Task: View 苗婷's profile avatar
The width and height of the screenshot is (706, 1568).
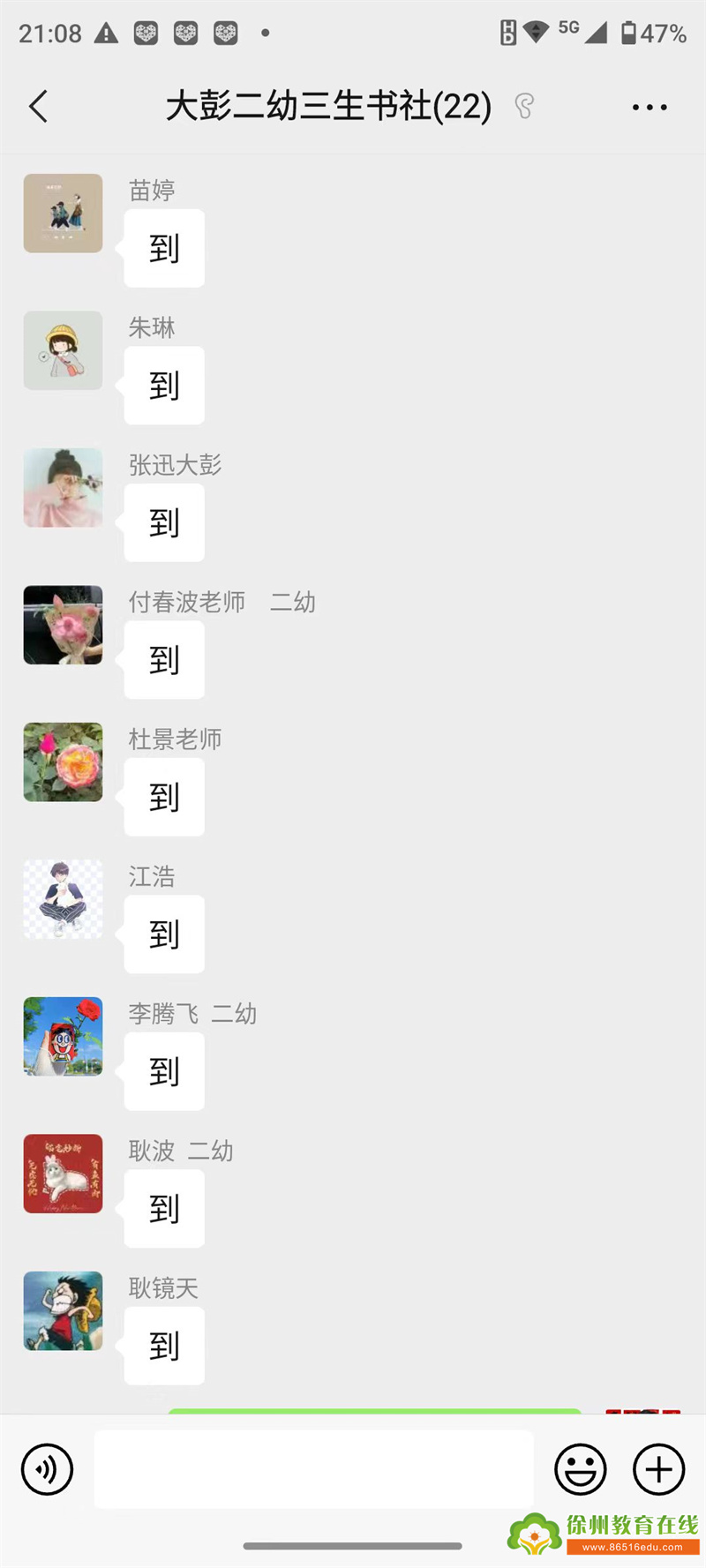Action: point(63,214)
